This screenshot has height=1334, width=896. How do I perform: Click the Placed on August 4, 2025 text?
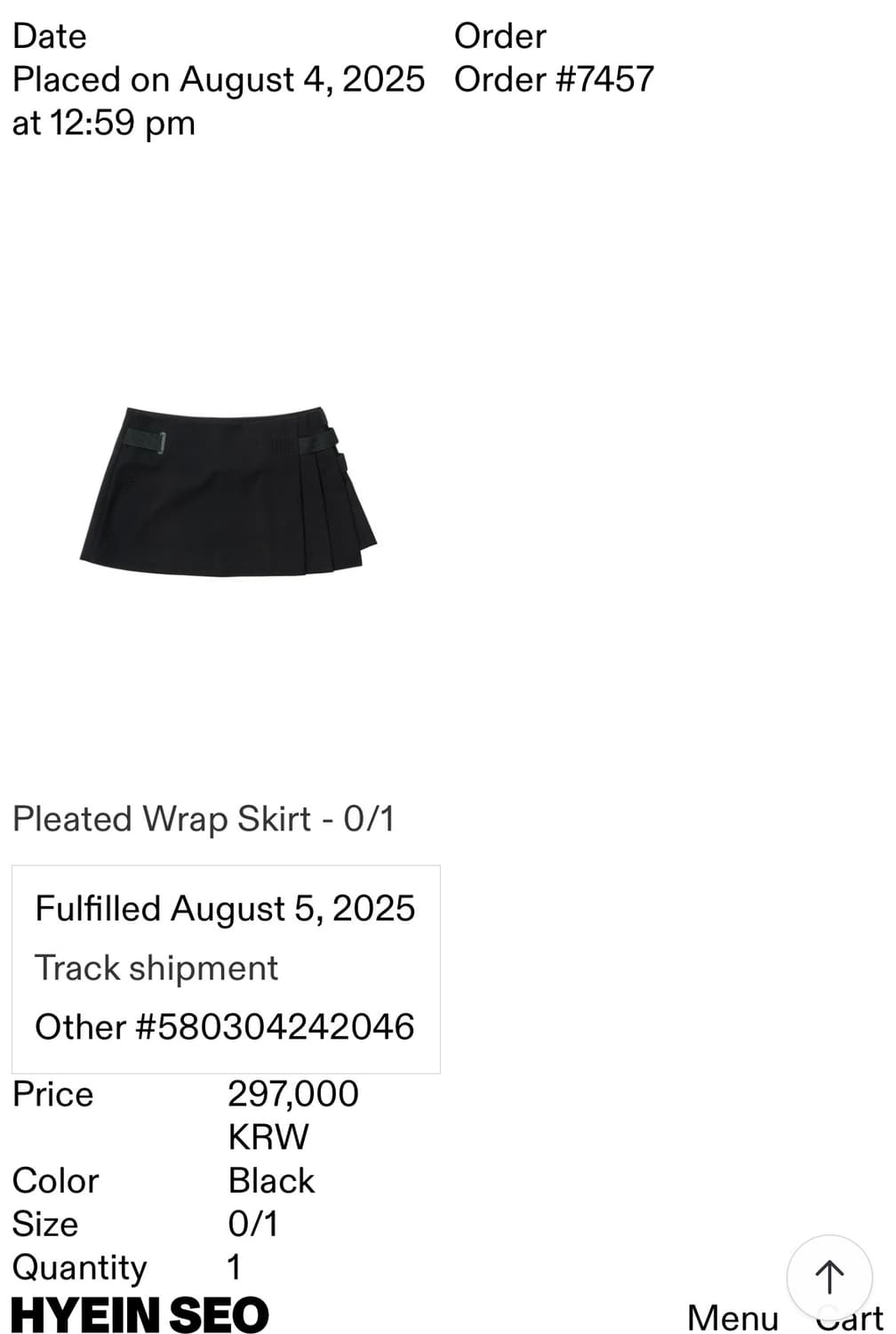(x=219, y=79)
